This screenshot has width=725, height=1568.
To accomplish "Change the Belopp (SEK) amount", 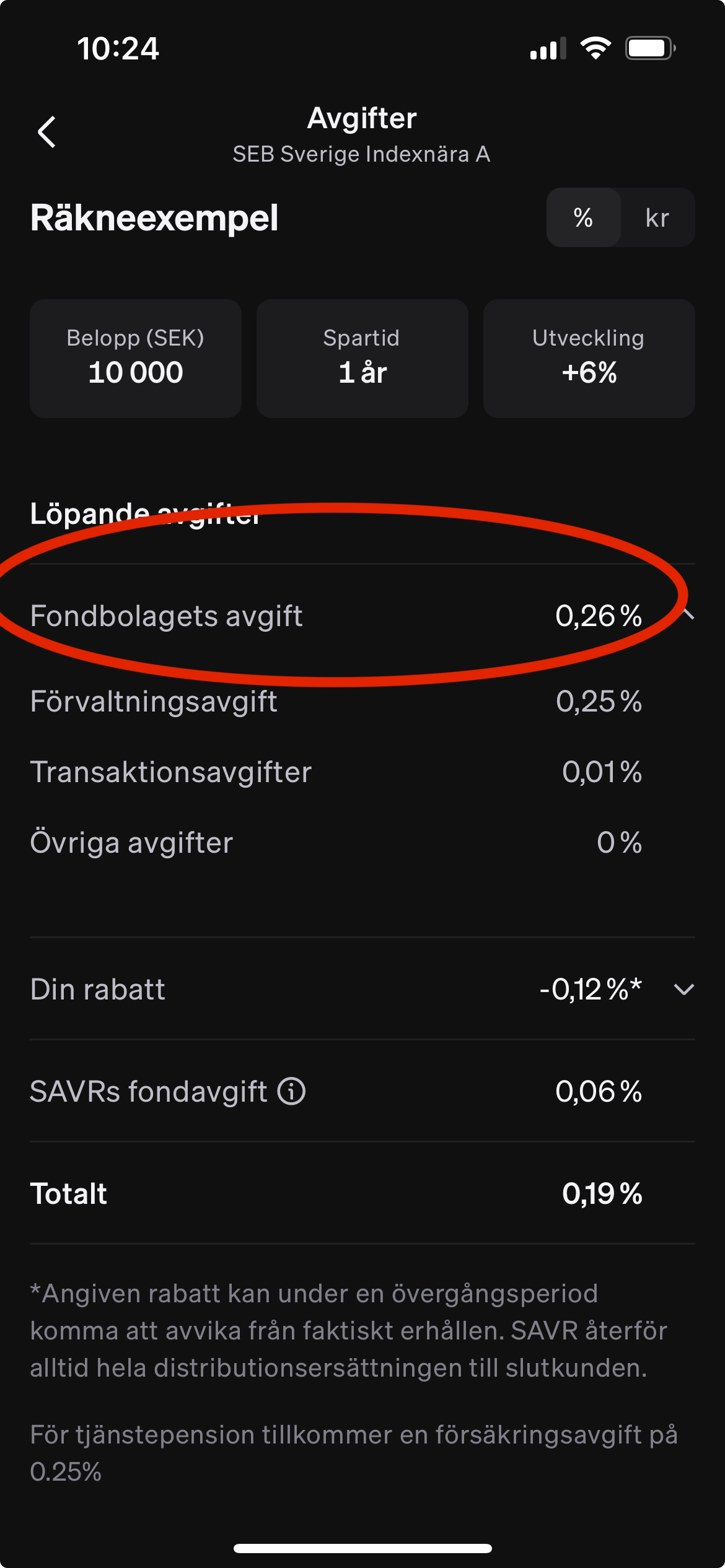I will [x=136, y=358].
